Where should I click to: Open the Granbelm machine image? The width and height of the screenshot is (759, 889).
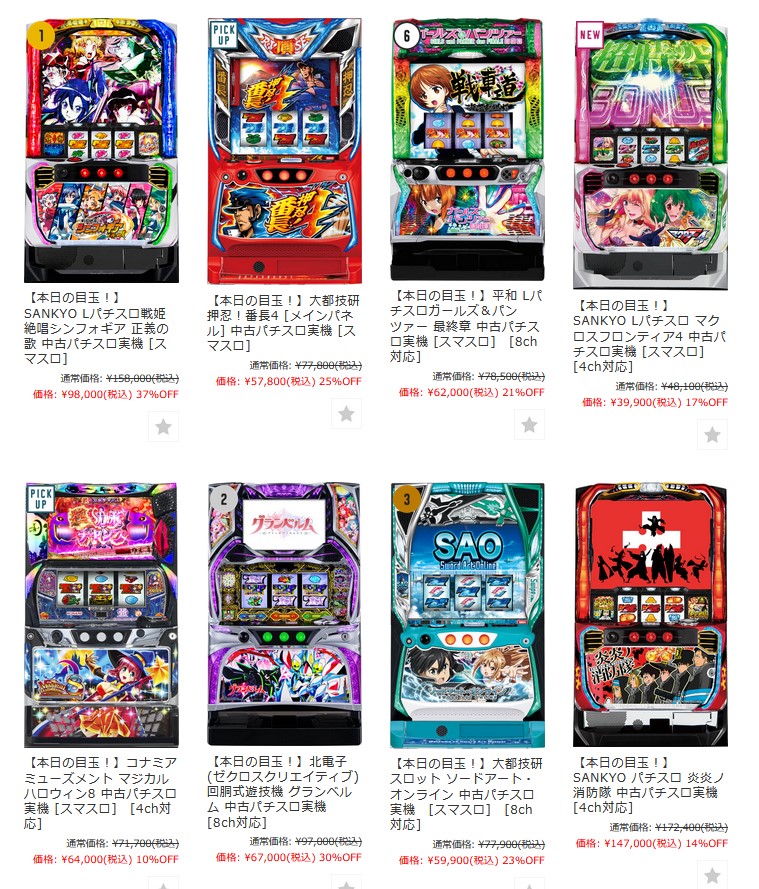point(284,615)
